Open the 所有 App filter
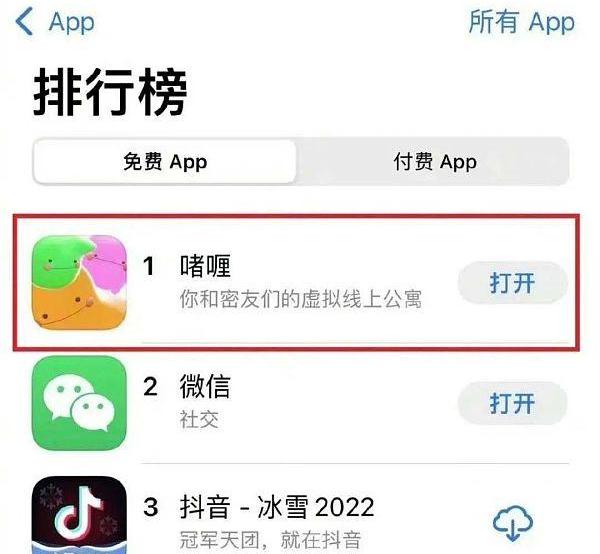 coord(521,22)
